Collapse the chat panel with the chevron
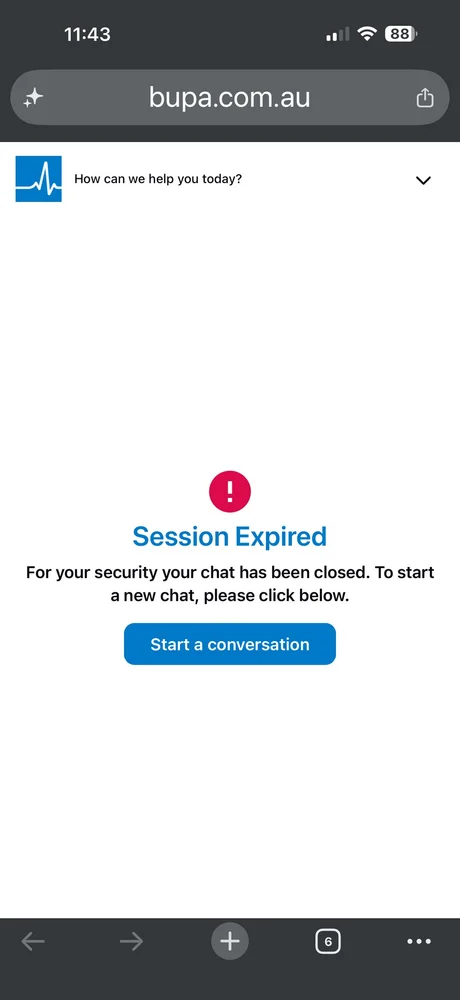Screen dimensions: 460x1000 click(423, 180)
